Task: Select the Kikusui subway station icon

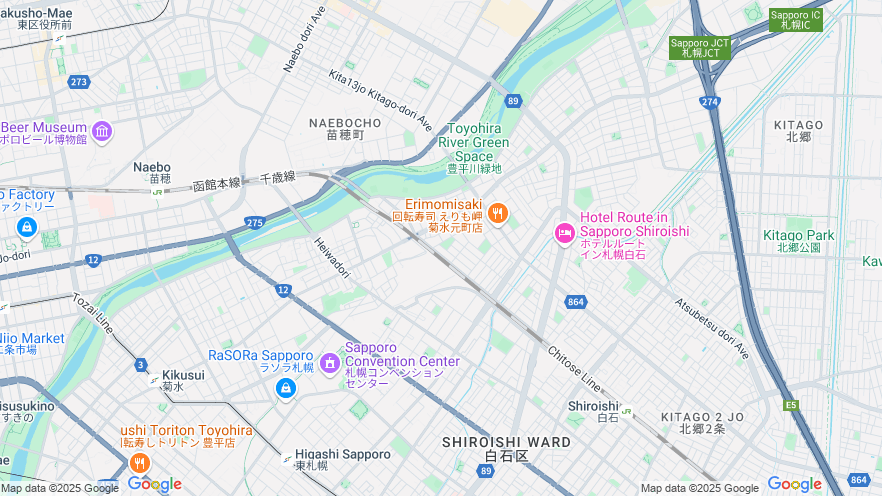Action: (154, 380)
